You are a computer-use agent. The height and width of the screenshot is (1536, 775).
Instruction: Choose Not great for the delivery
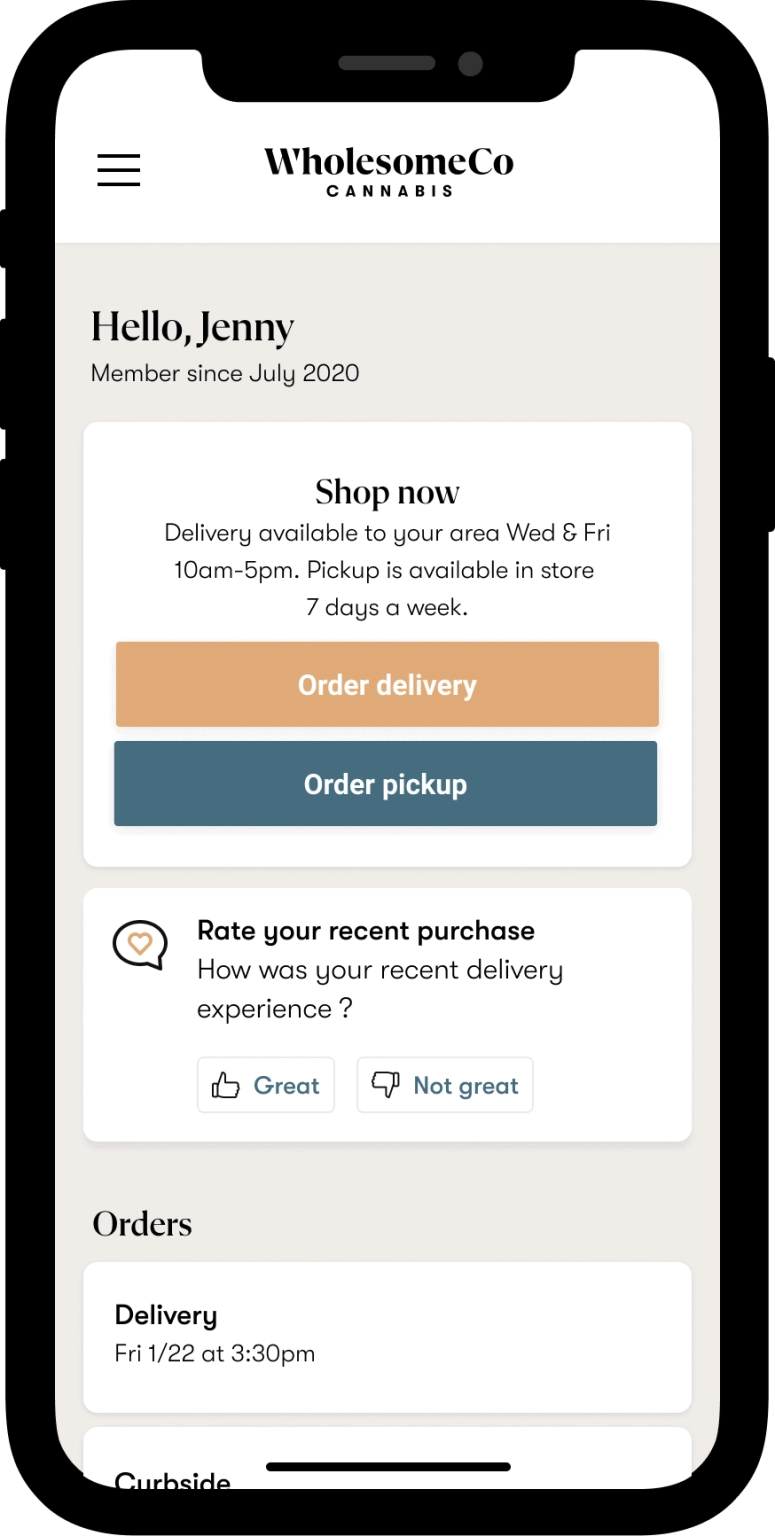[x=445, y=1085]
